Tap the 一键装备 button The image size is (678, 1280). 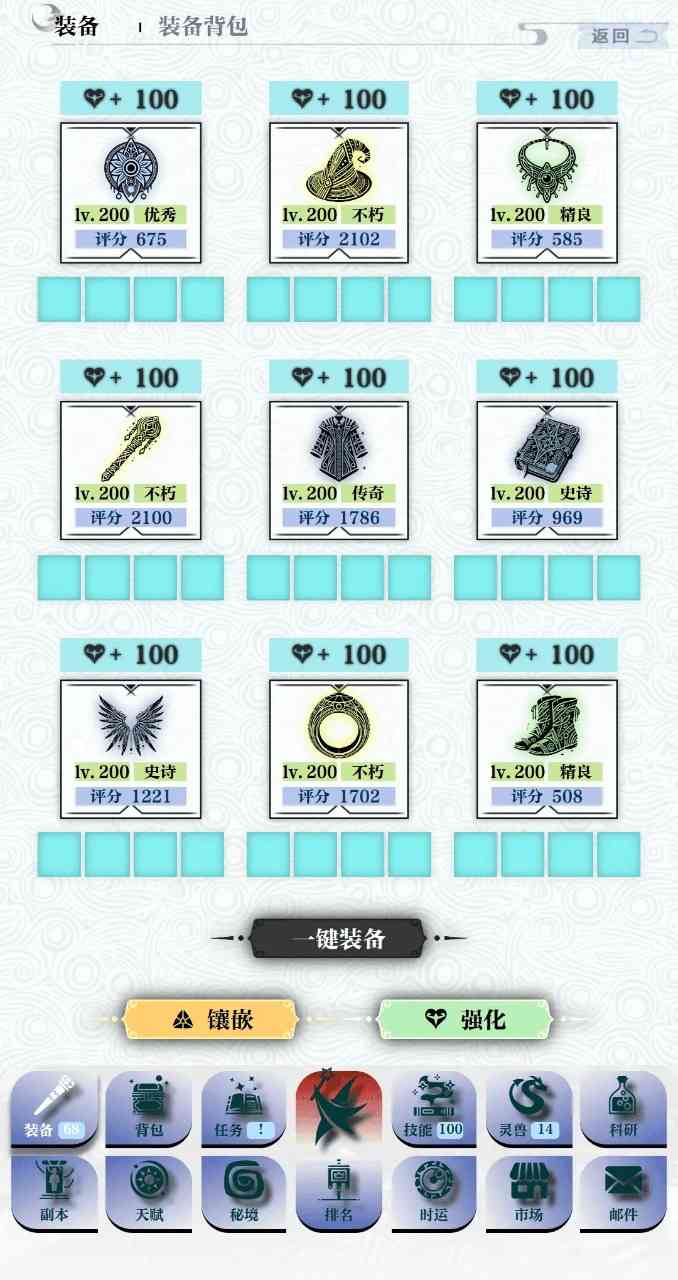[338, 939]
